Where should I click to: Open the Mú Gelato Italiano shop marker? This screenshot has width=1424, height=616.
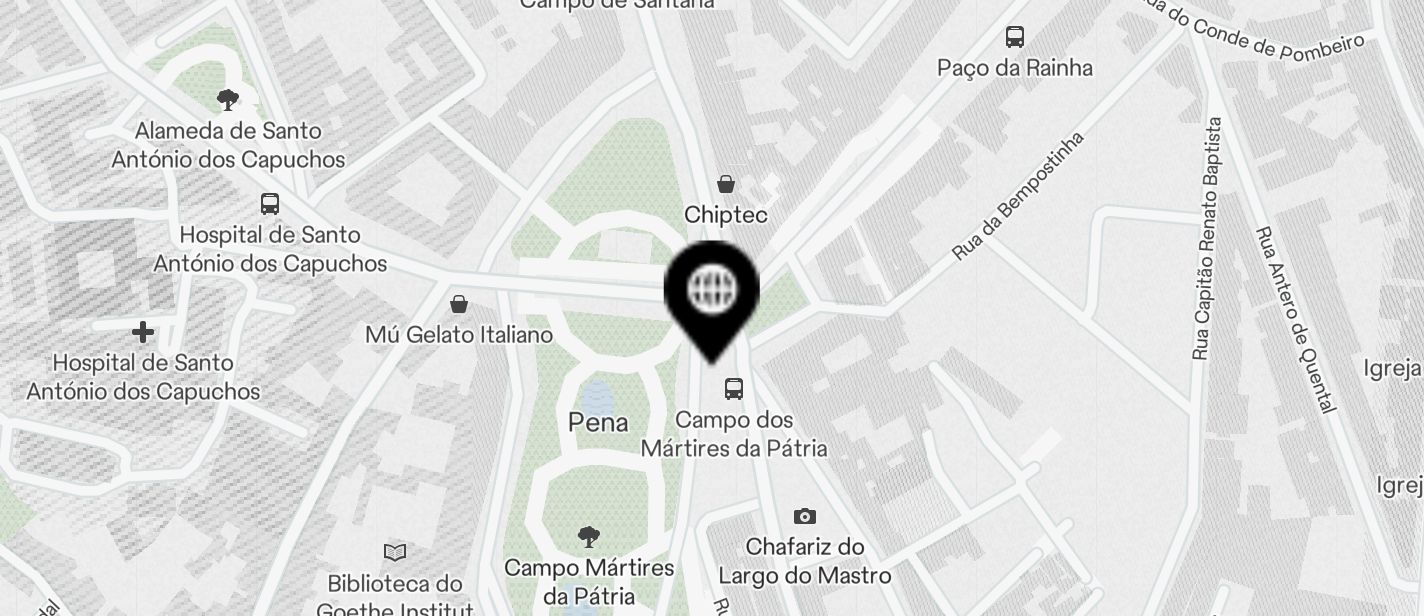pos(459,304)
